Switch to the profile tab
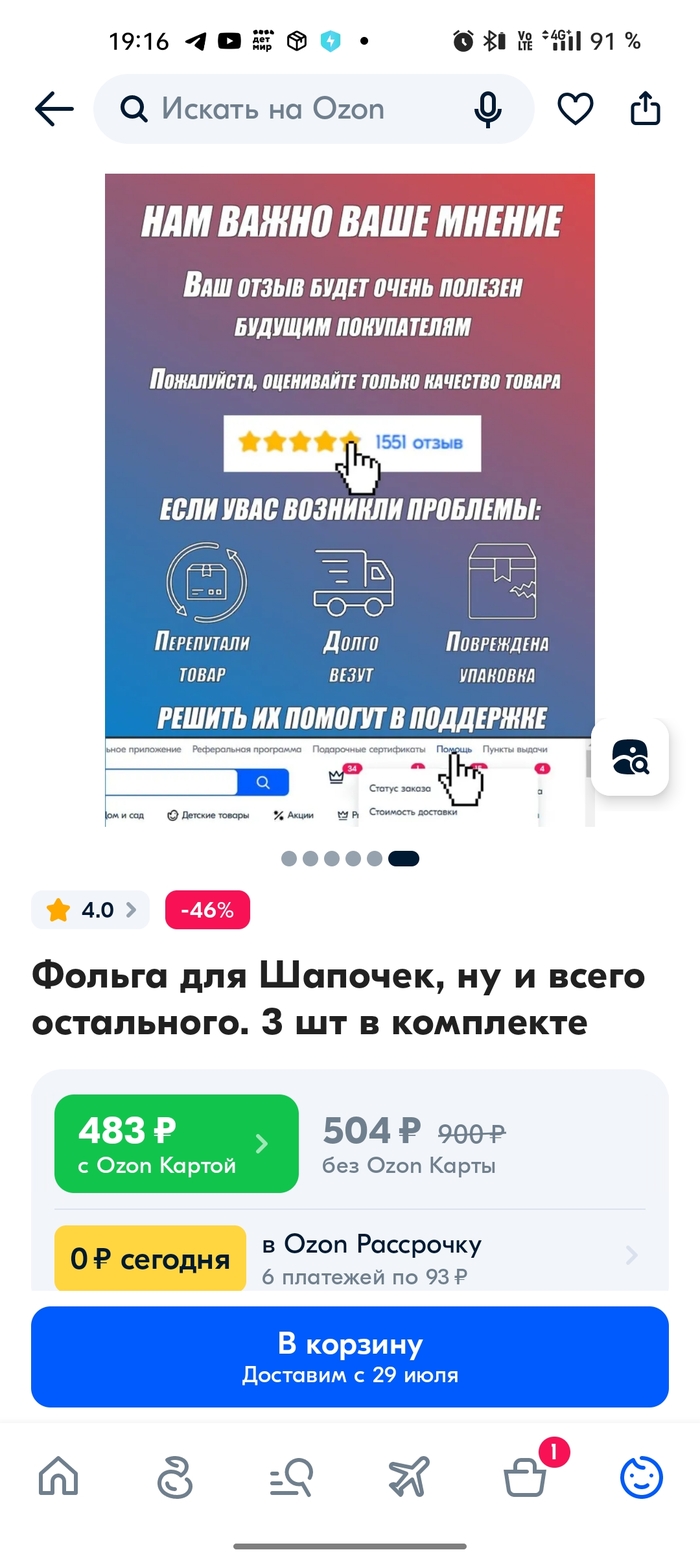 (641, 1476)
